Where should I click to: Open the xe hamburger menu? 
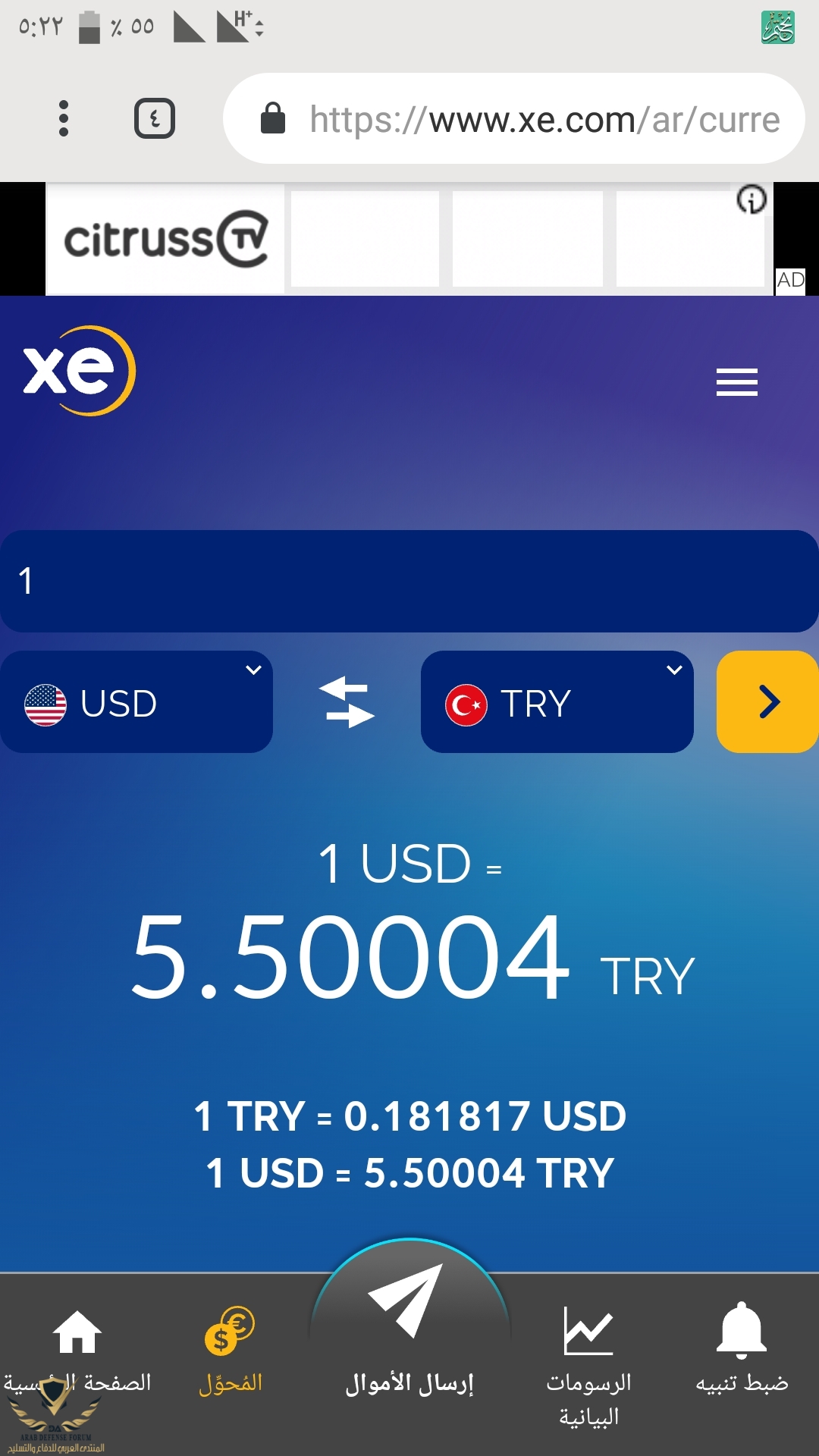(x=736, y=382)
